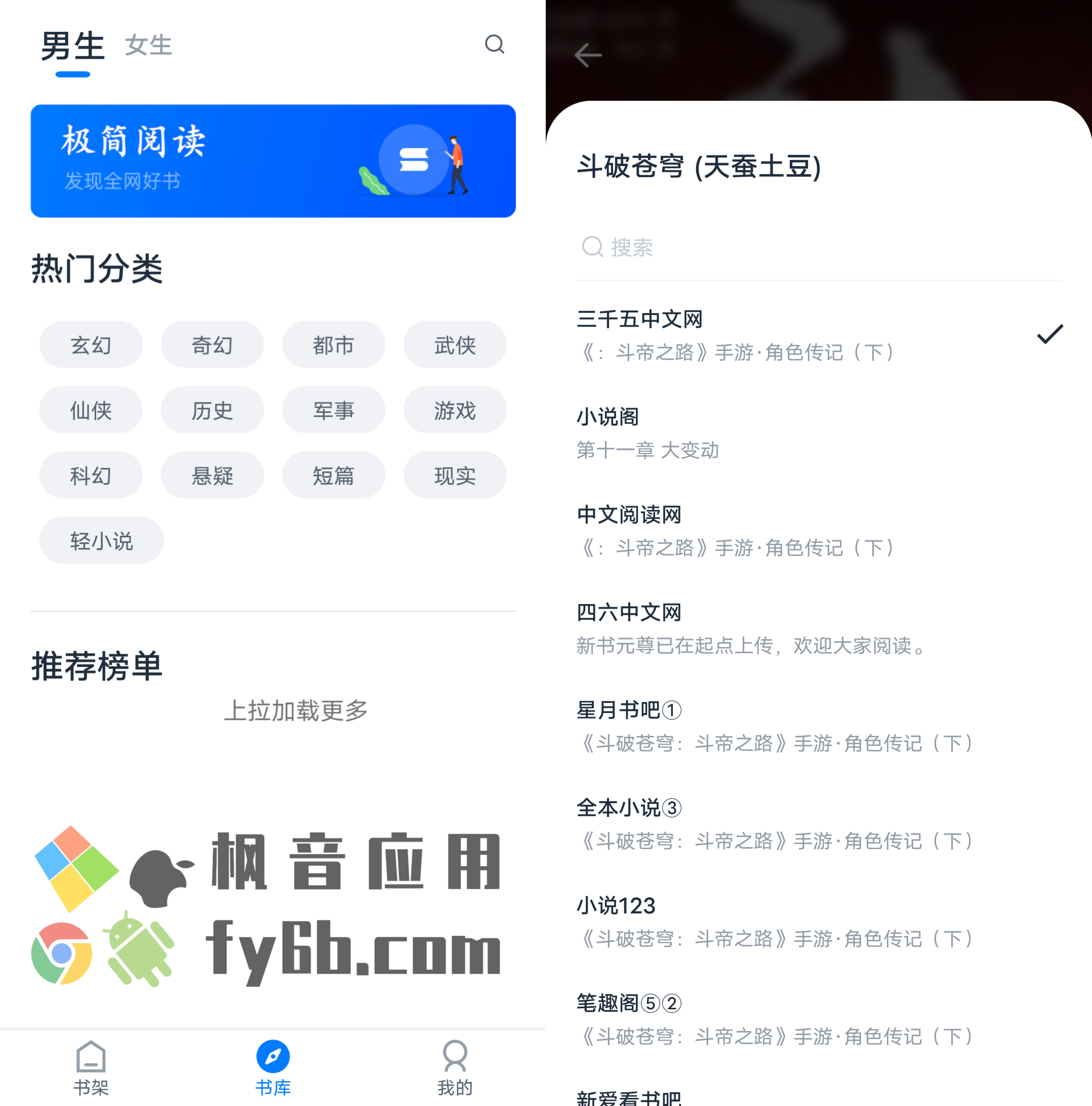Image resolution: width=1092 pixels, height=1106 pixels.
Task: Switch to the 女生 tab
Action: 148,45
